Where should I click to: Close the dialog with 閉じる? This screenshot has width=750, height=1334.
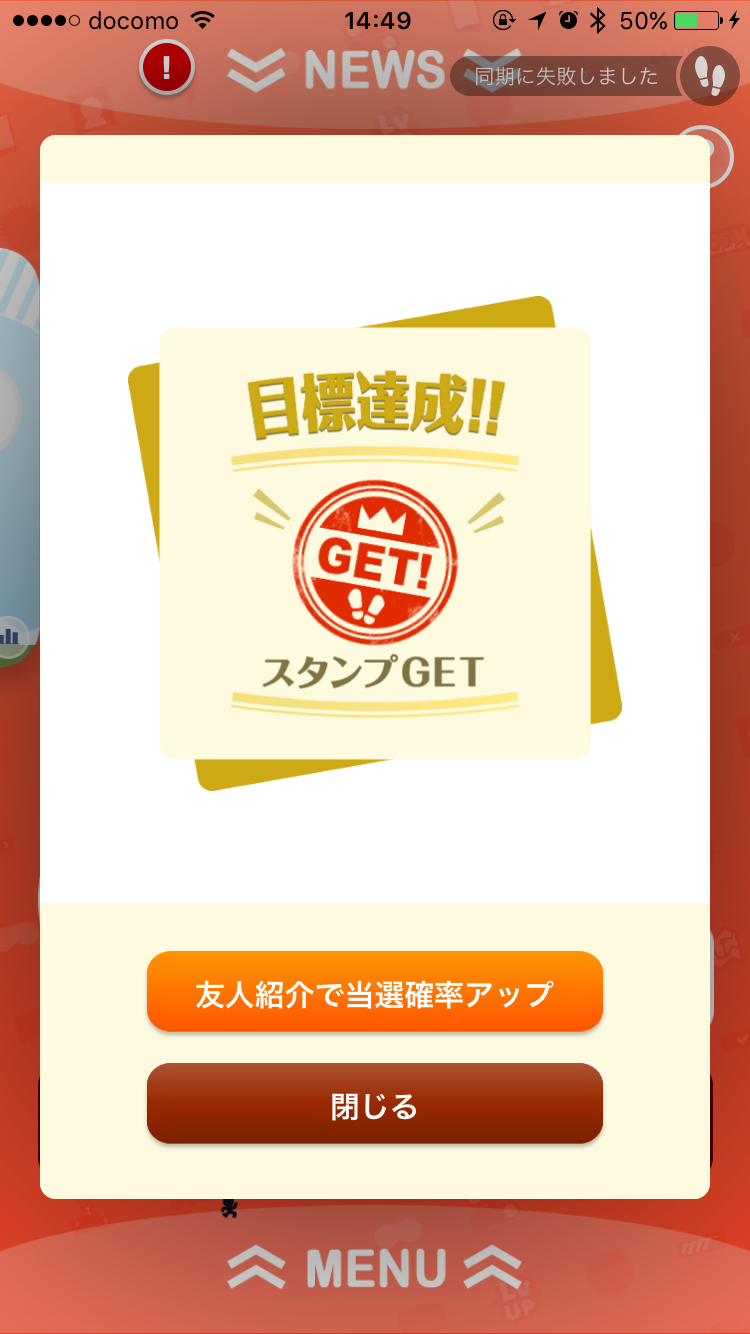pyautogui.click(x=374, y=1104)
